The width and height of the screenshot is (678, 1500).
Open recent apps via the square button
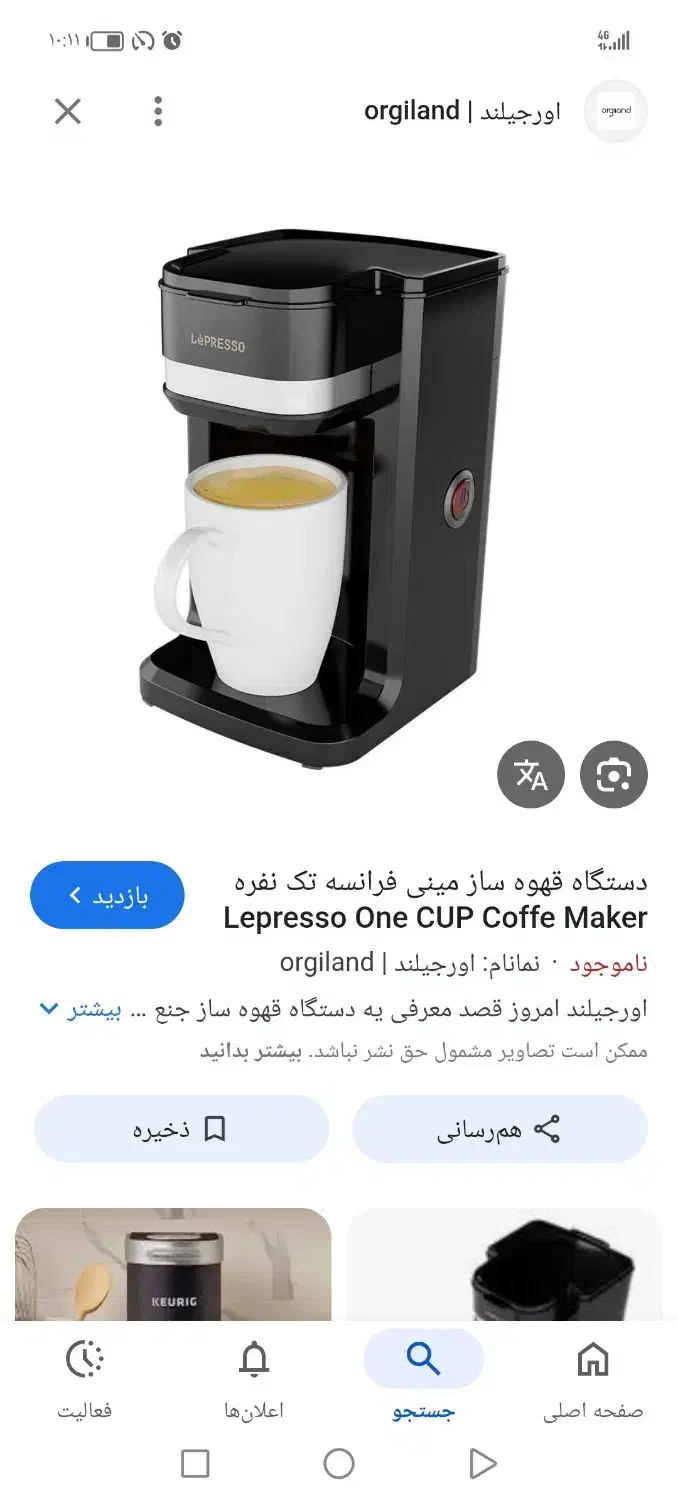click(x=195, y=1464)
